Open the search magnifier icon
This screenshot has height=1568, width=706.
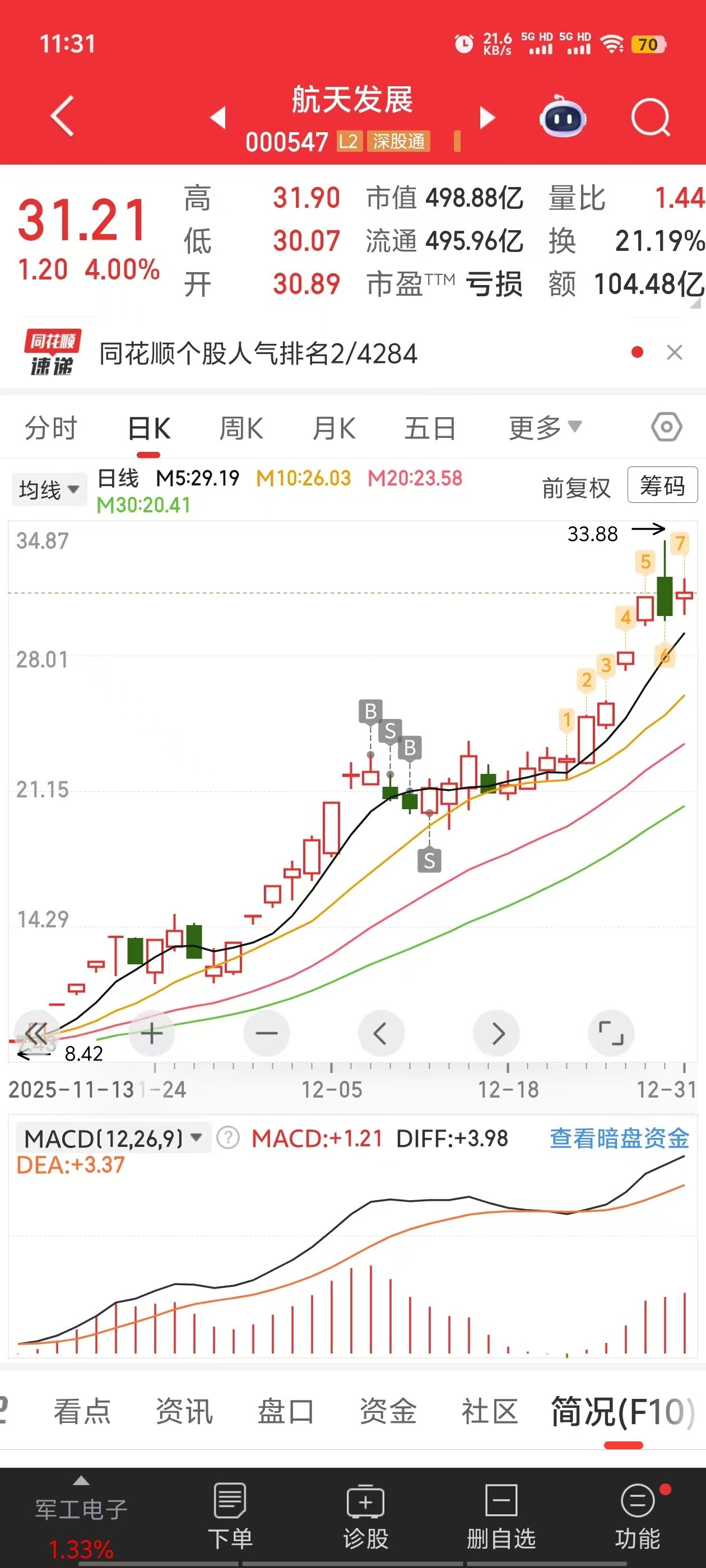coord(650,117)
